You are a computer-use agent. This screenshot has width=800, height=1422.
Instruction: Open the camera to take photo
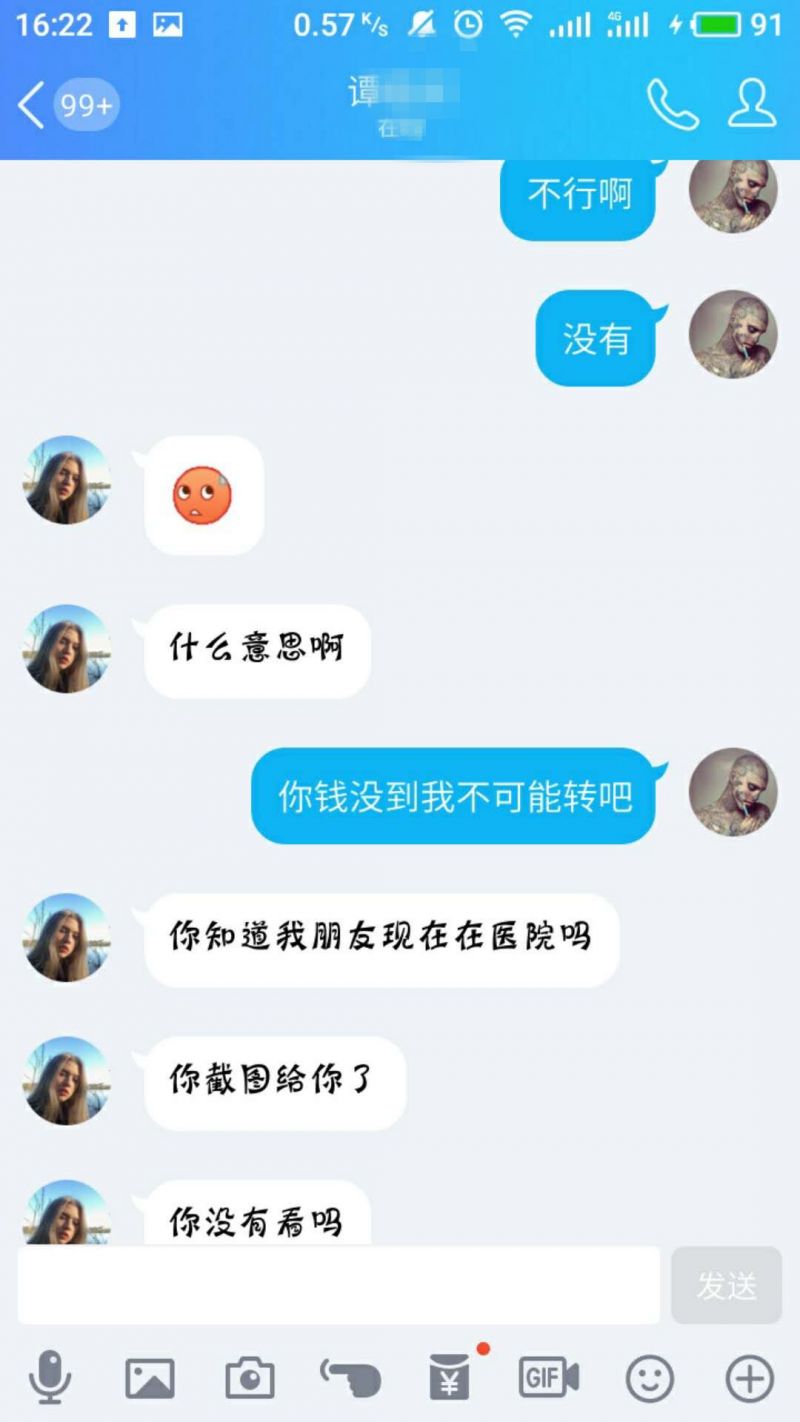250,1379
